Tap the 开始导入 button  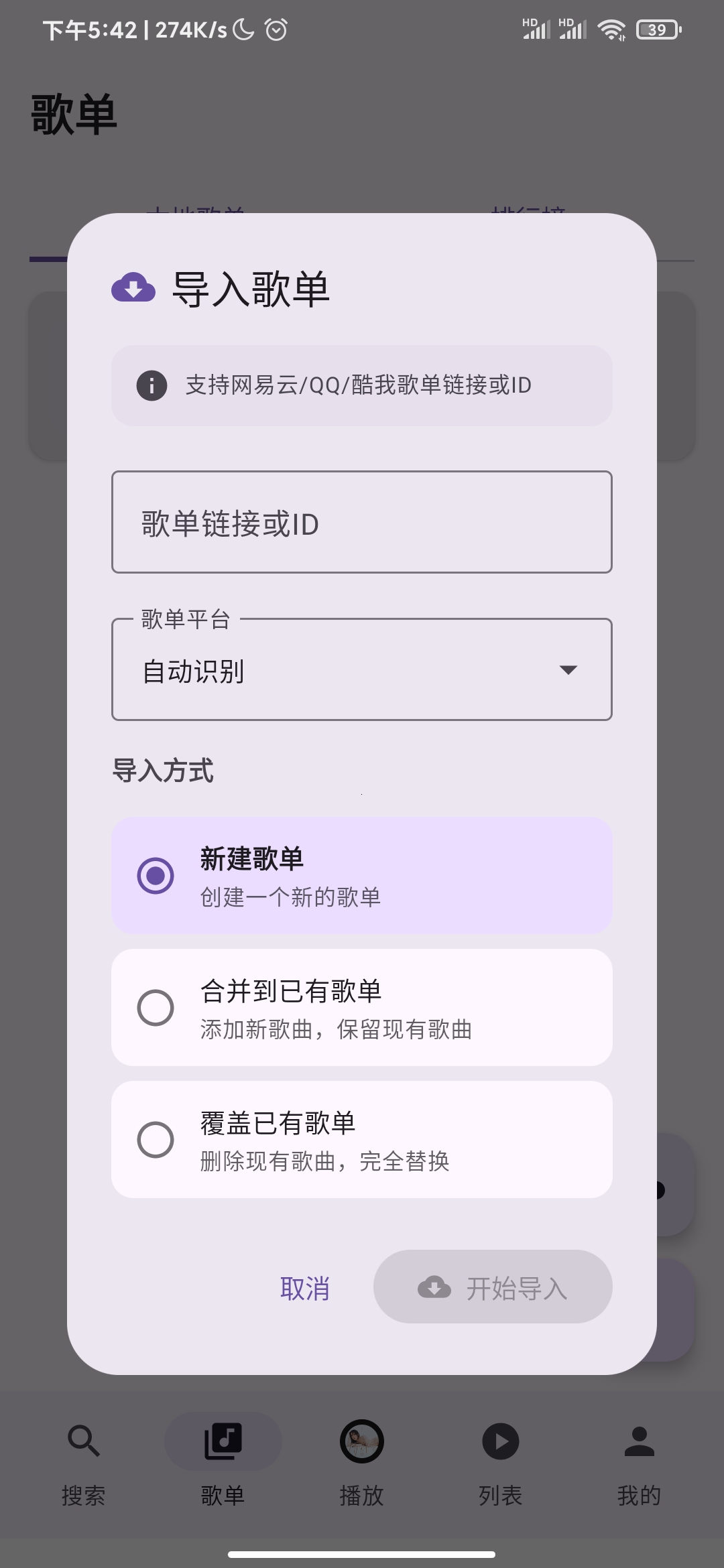(493, 1287)
